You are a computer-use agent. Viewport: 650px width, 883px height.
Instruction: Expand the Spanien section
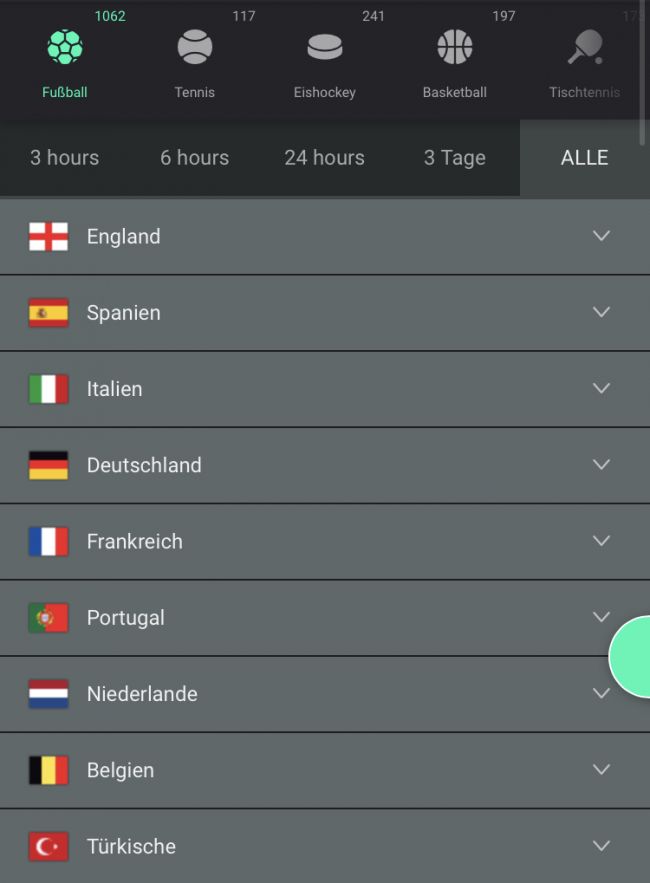[x=324, y=313]
